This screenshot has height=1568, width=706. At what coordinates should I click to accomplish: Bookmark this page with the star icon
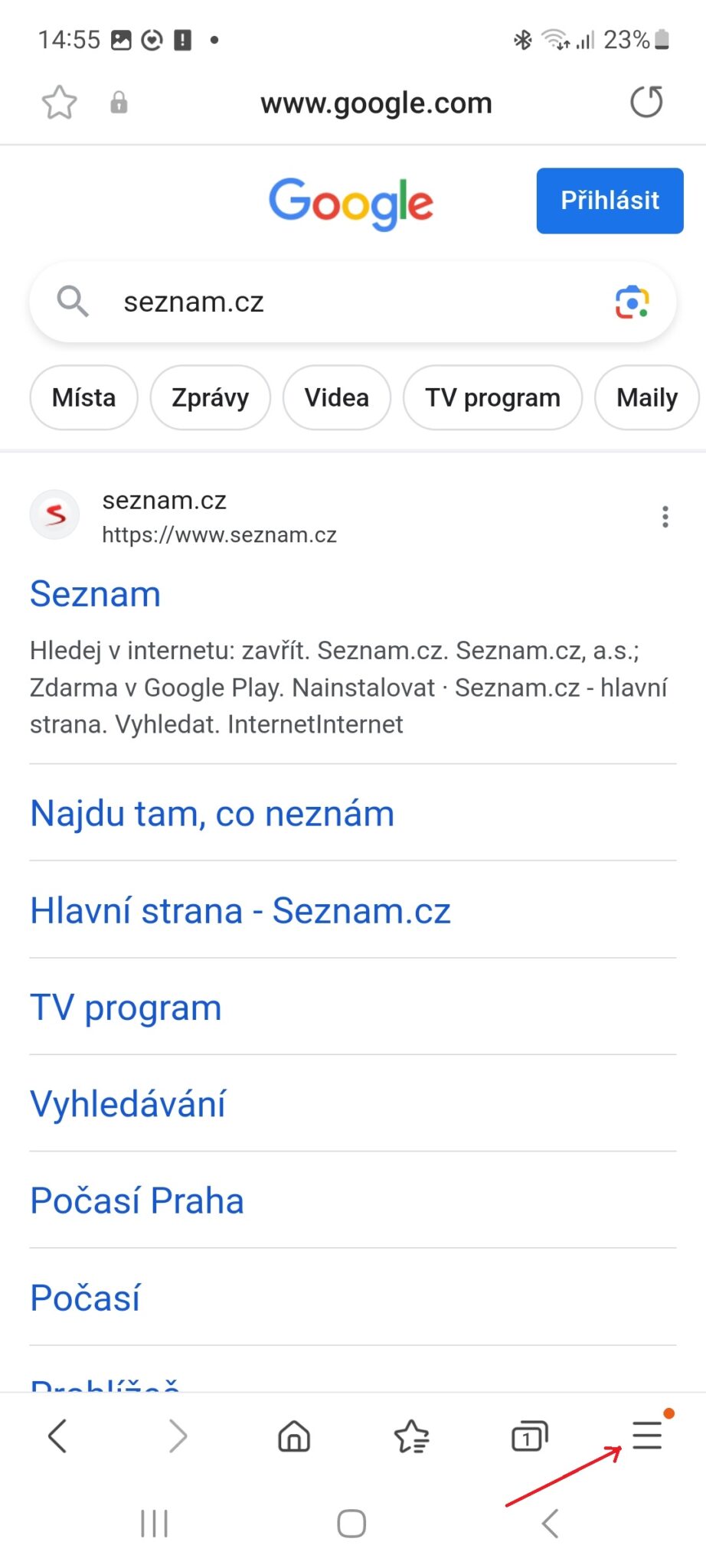[58, 102]
